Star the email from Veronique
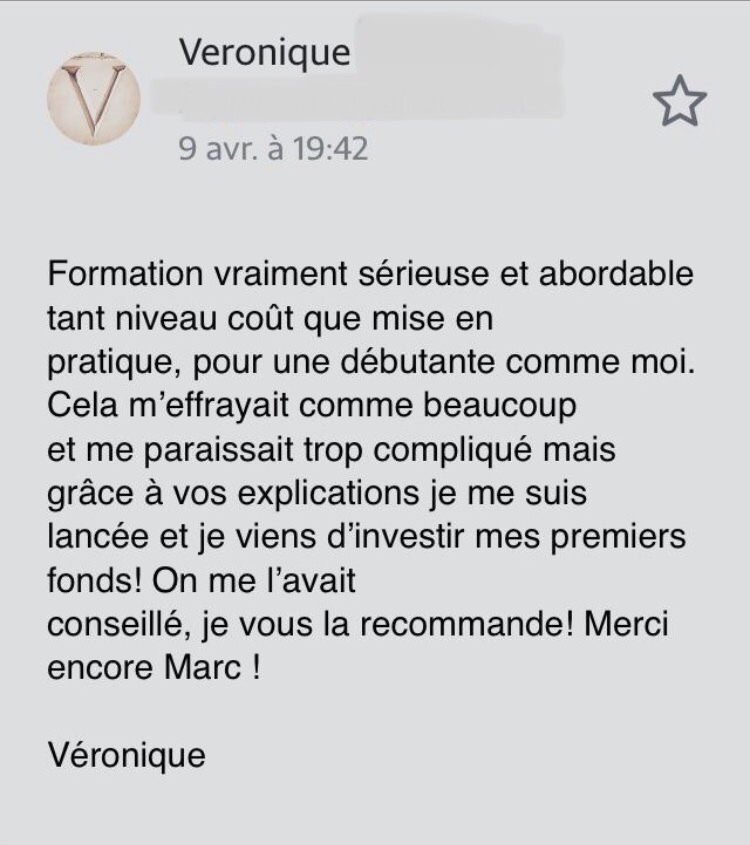This screenshot has width=750, height=845. [x=679, y=103]
